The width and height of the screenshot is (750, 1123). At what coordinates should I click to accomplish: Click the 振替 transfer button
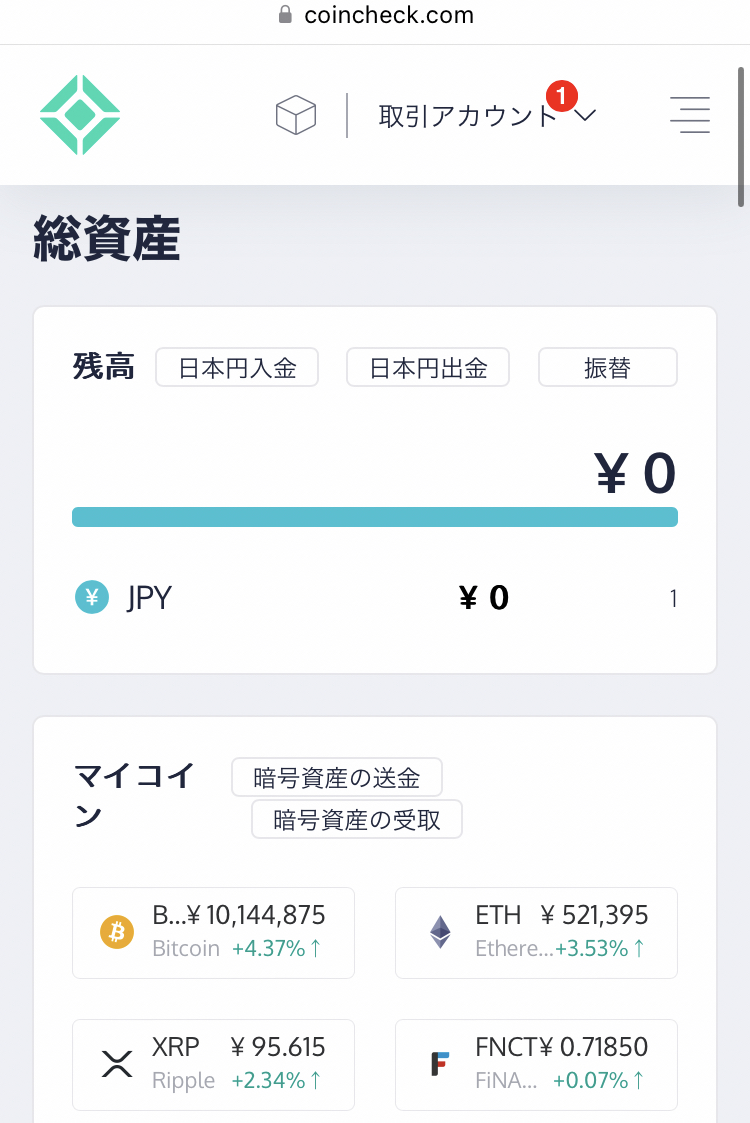(607, 367)
